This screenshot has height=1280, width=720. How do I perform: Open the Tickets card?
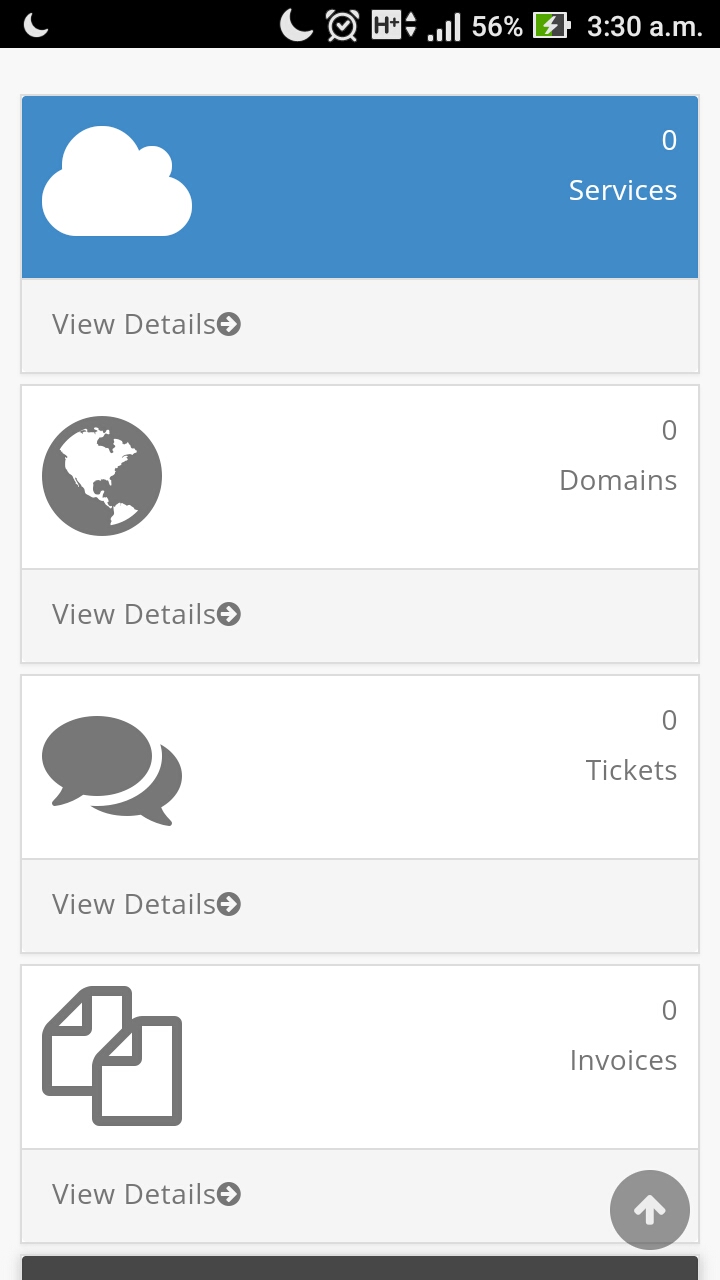(360, 768)
